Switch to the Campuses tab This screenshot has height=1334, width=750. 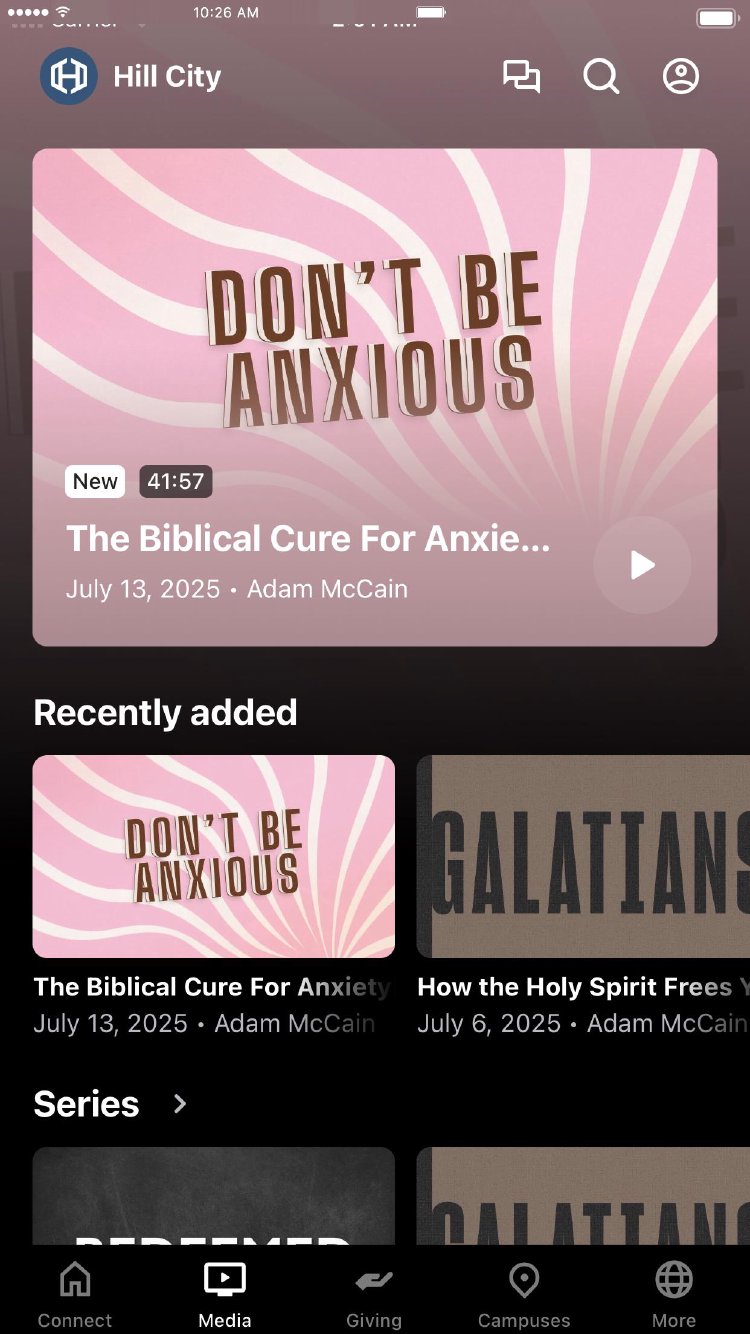click(x=524, y=1294)
